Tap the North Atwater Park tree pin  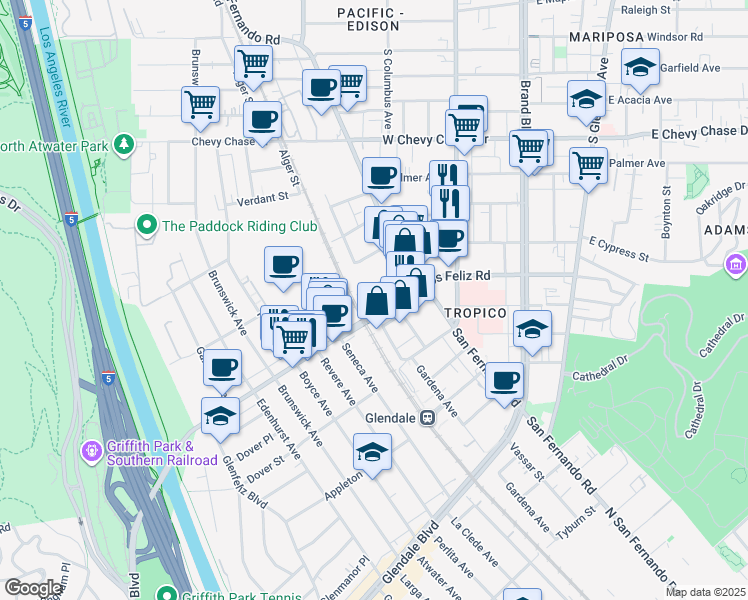pyautogui.click(x=124, y=145)
